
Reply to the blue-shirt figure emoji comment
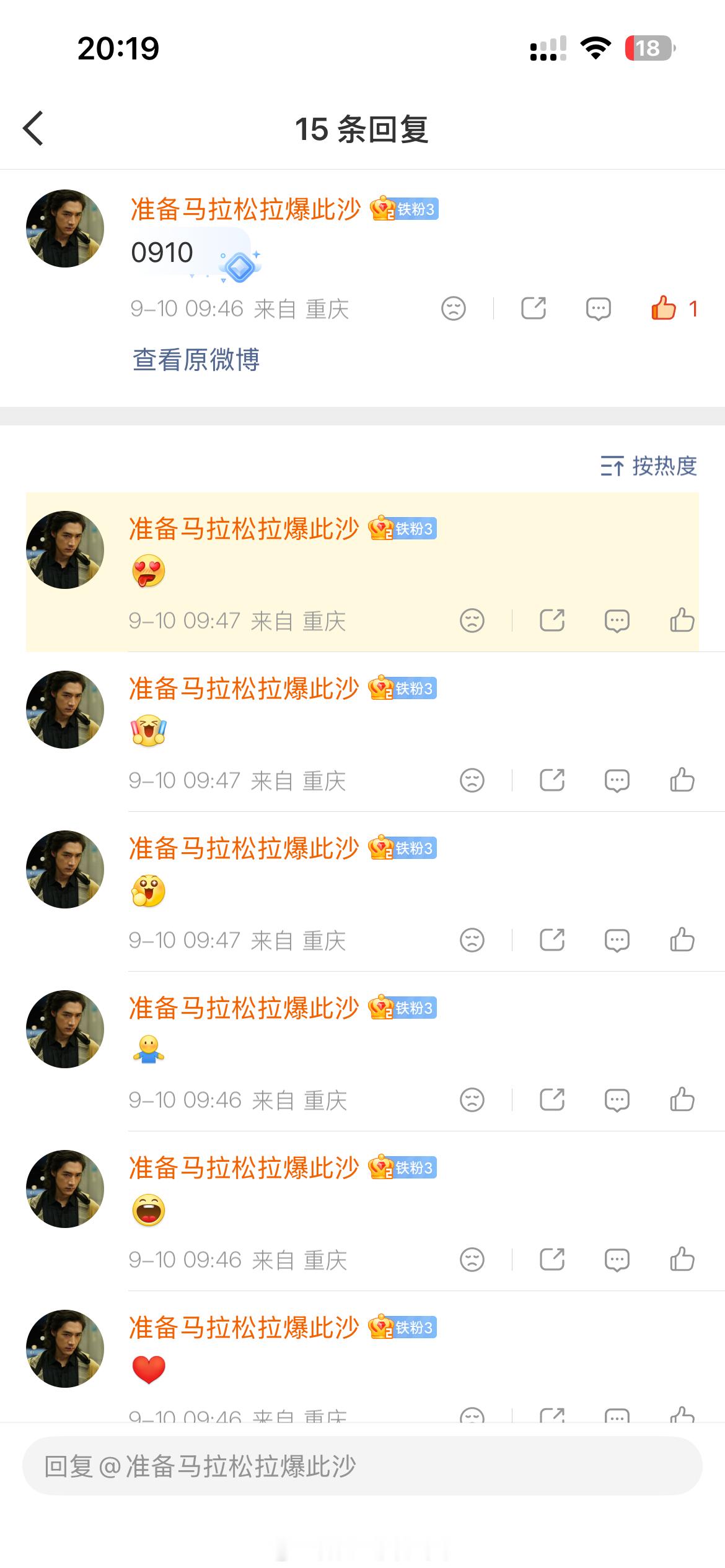617,1100
